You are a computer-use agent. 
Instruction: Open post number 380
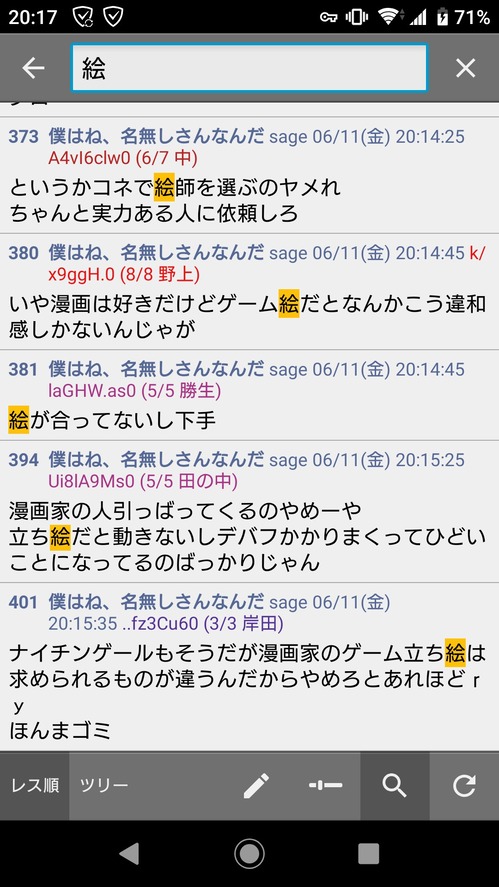pyautogui.click(x=24, y=253)
